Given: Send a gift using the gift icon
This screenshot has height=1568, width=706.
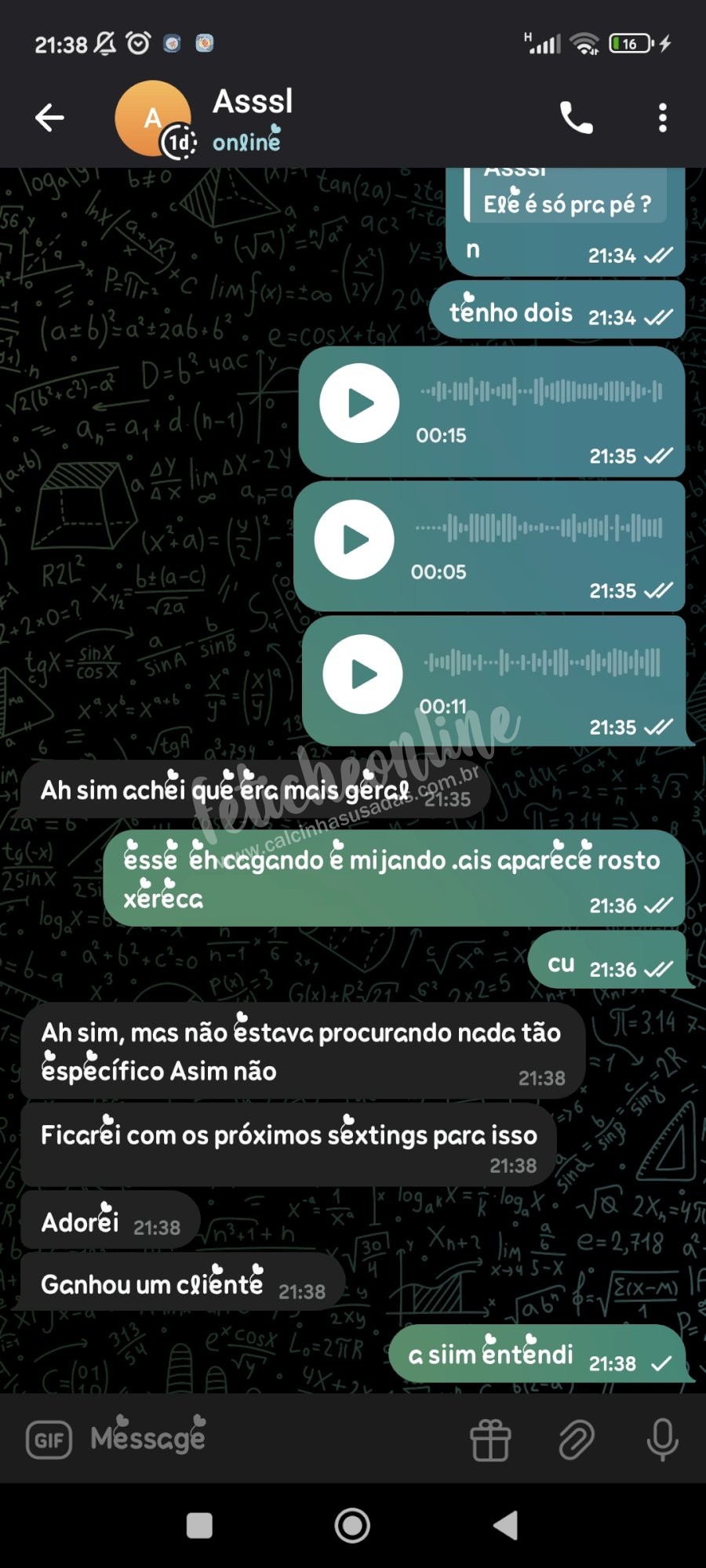Looking at the screenshot, I should pyautogui.click(x=490, y=1441).
